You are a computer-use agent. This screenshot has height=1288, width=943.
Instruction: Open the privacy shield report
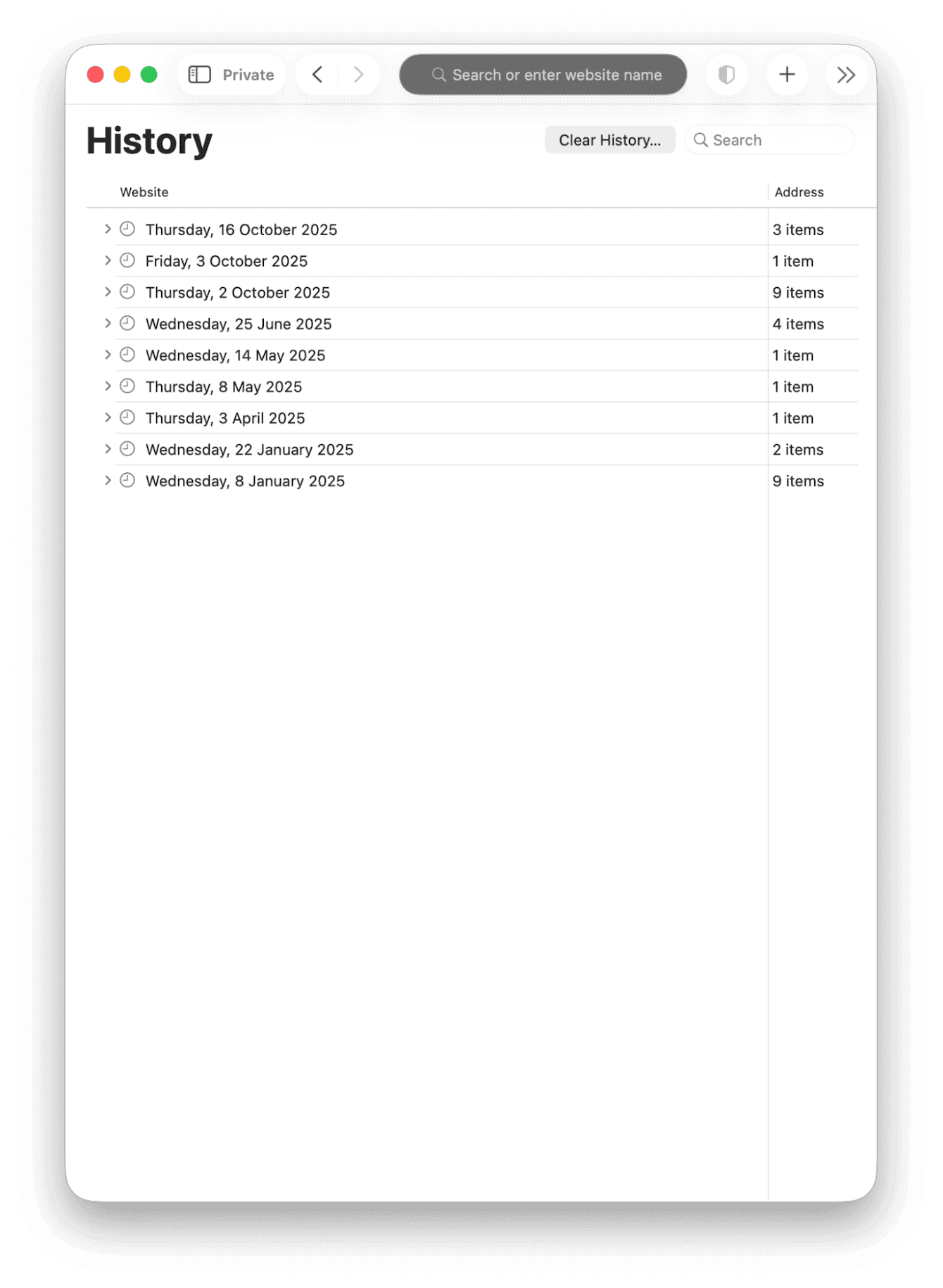pos(726,75)
